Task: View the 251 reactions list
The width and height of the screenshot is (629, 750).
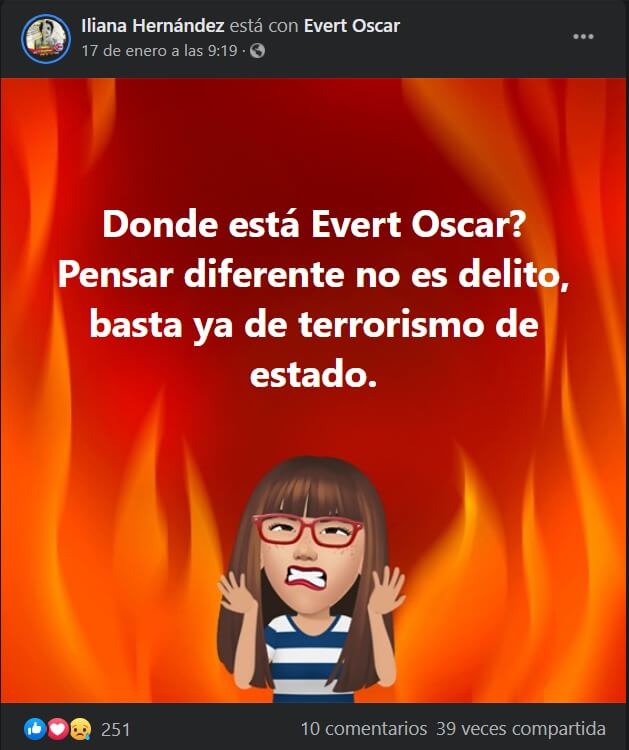Action: point(116,729)
